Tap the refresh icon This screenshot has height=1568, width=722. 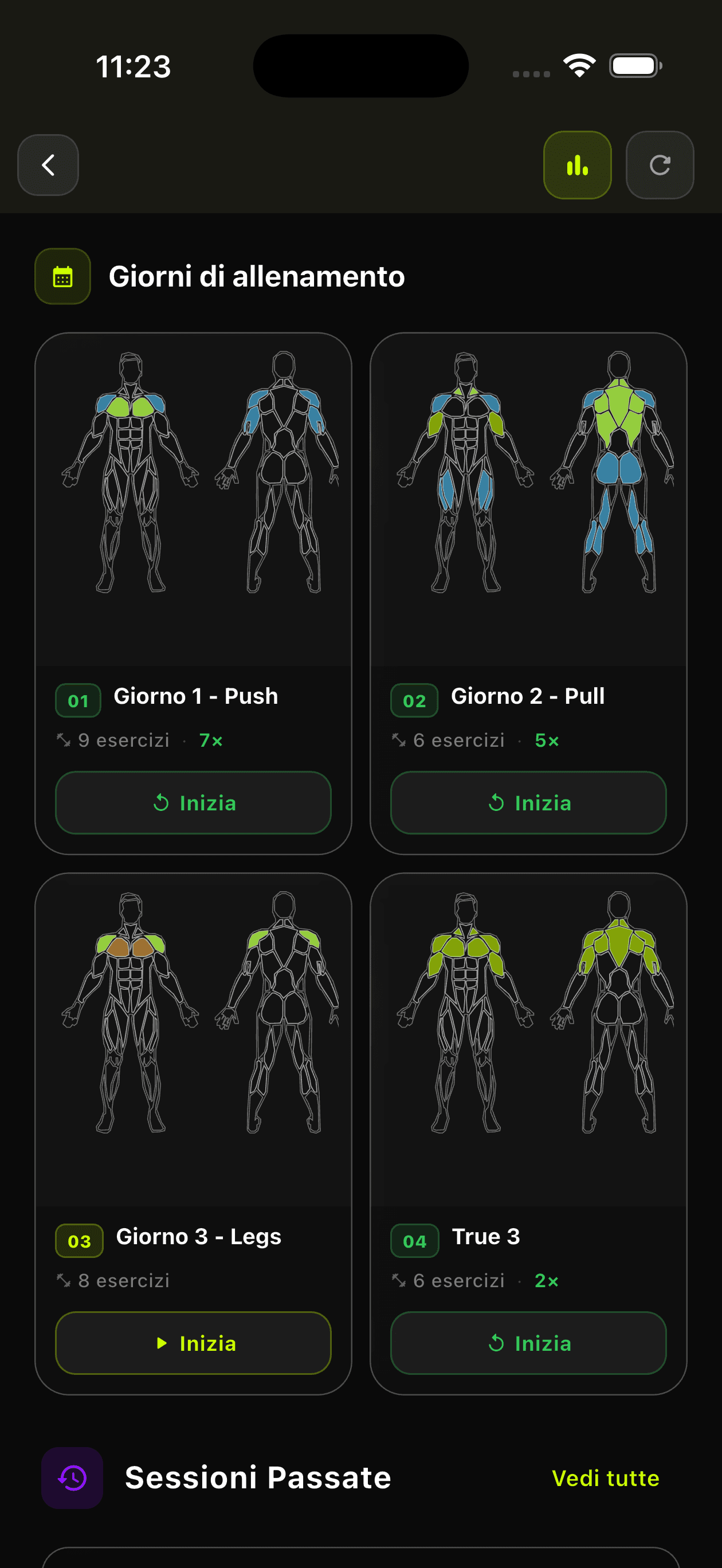click(660, 165)
